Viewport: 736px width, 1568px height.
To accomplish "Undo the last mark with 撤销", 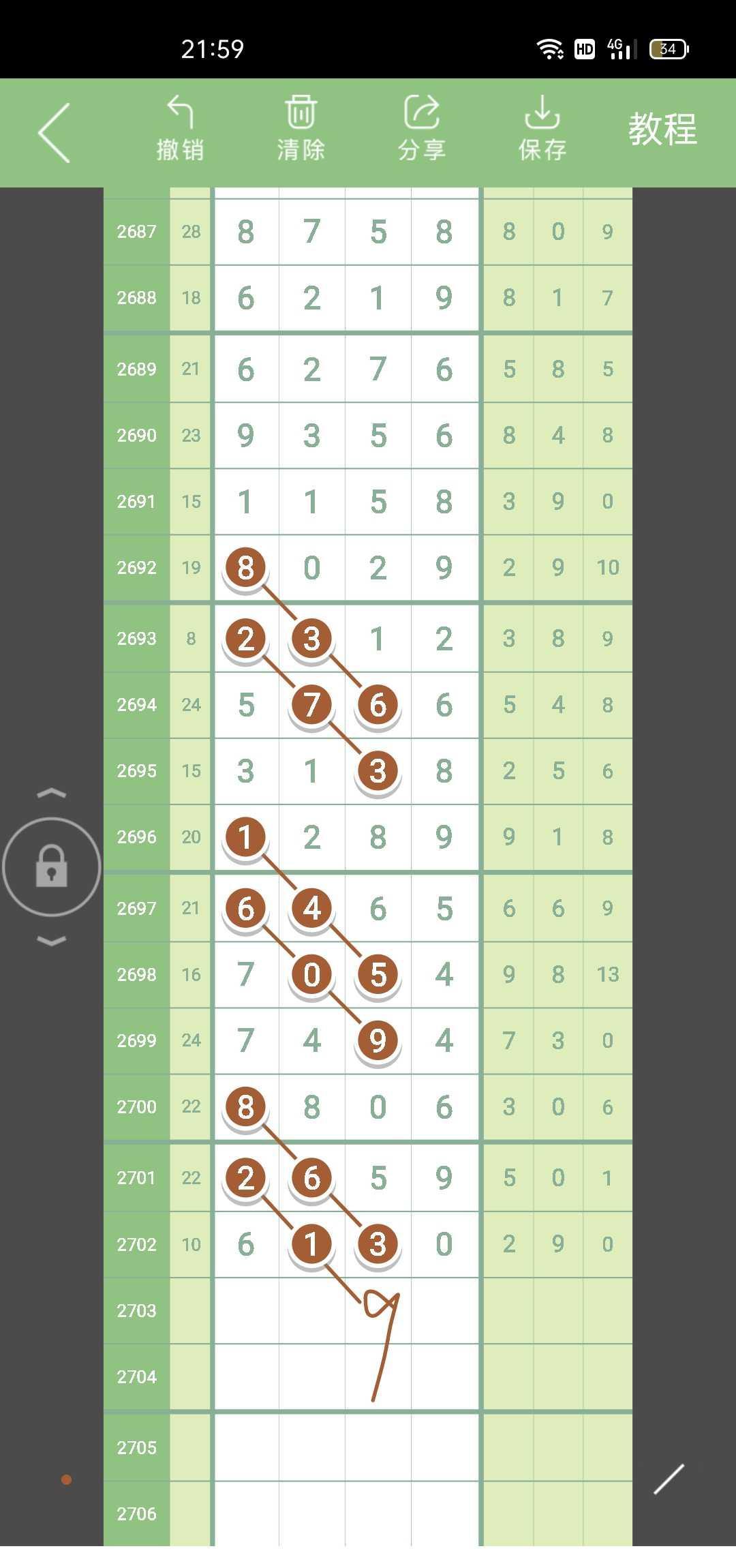I will (x=180, y=129).
